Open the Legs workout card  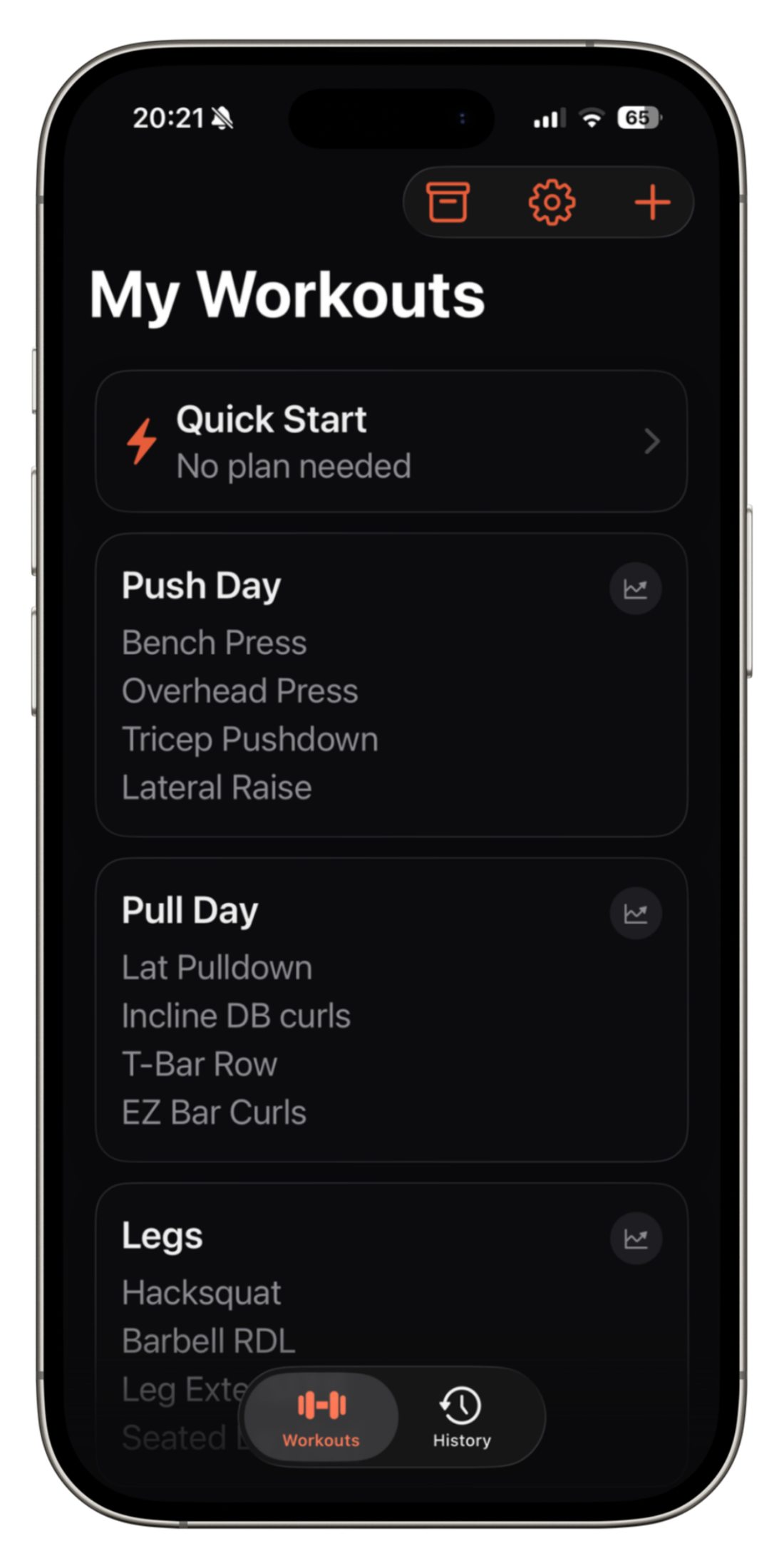pyautogui.click(x=392, y=1276)
